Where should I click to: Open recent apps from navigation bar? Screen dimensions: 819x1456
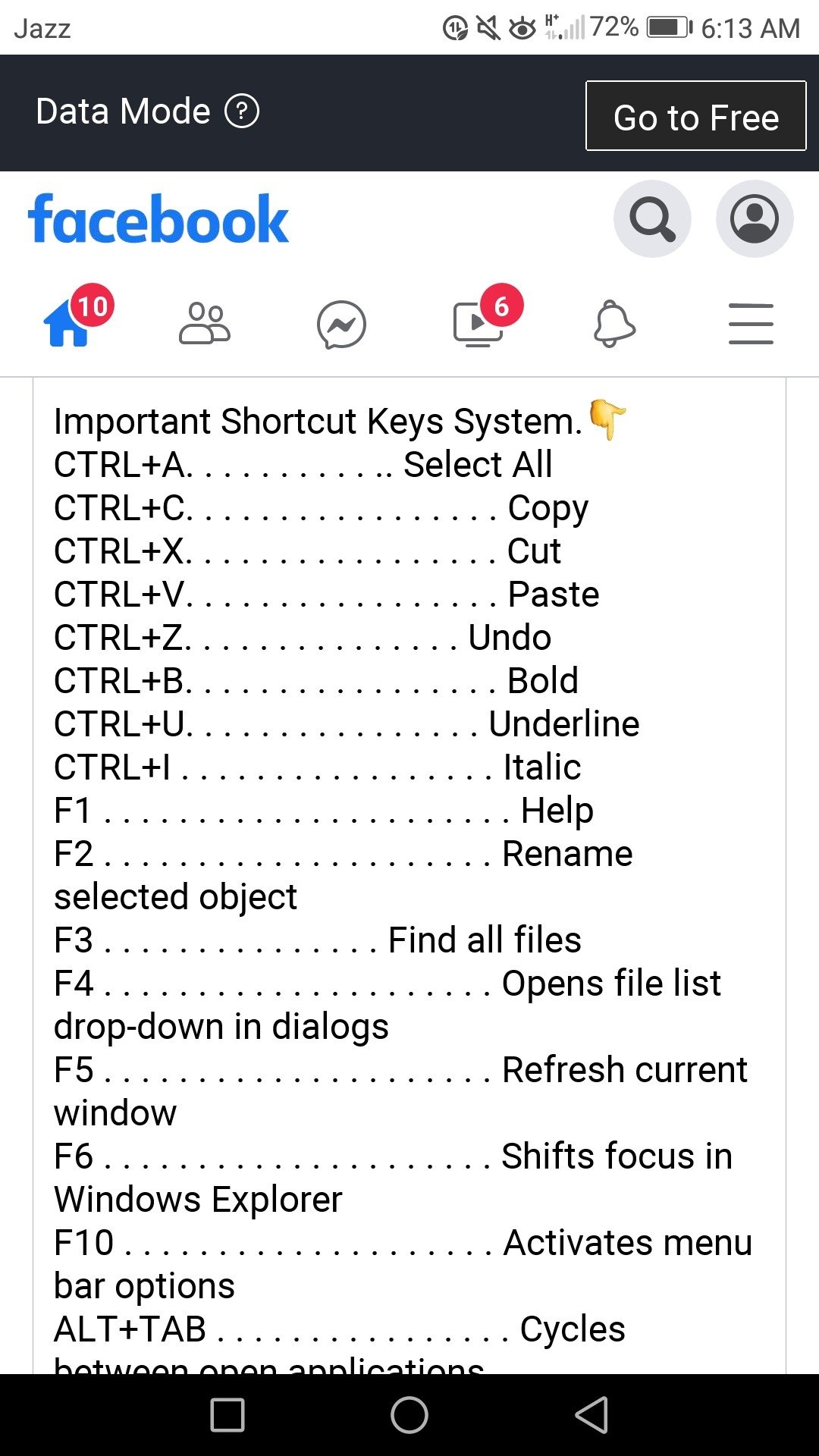pos(227,1415)
